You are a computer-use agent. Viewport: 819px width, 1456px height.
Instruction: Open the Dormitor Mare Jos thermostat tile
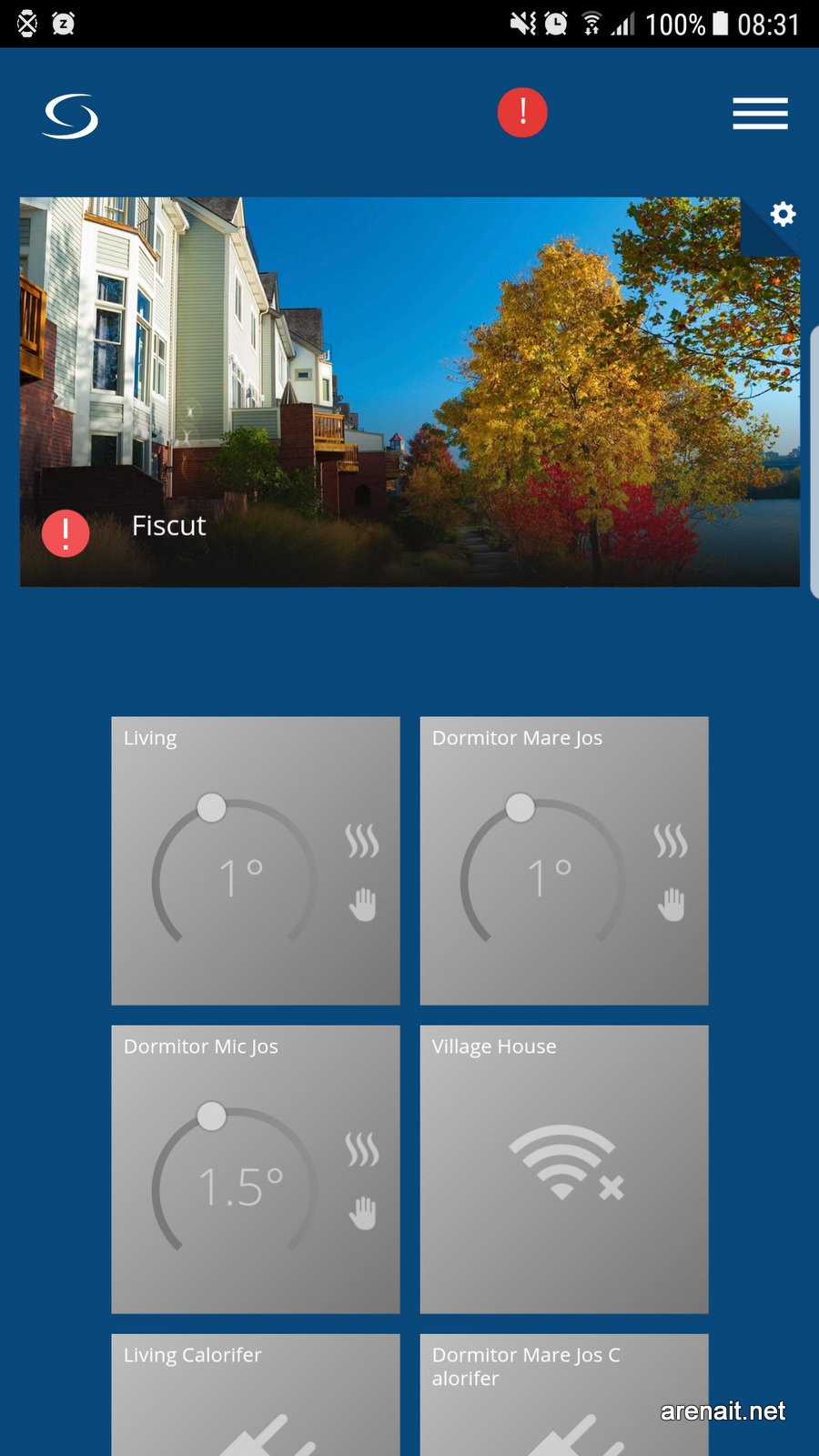coord(563,860)
